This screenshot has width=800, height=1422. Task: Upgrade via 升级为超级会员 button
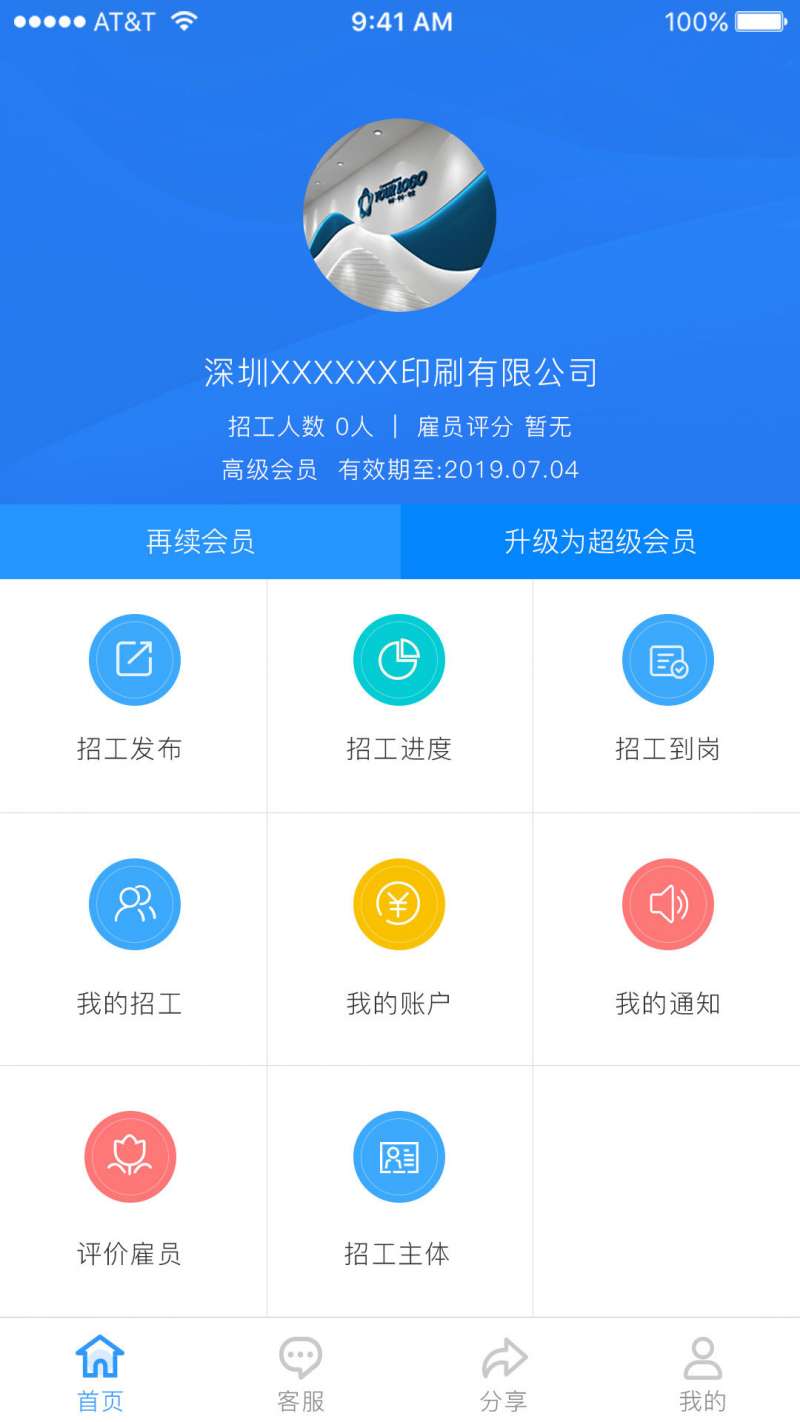tap(600, 542)
